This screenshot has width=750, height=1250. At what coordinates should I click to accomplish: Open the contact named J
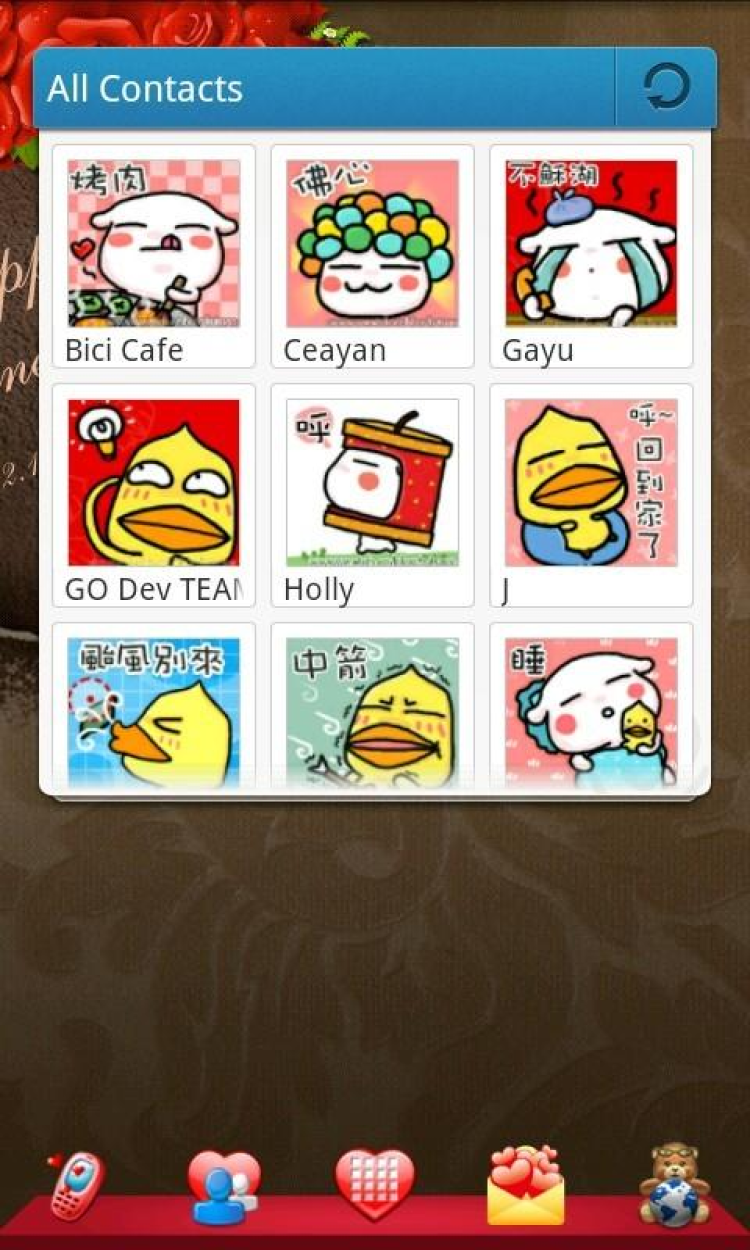coord(591,495)
